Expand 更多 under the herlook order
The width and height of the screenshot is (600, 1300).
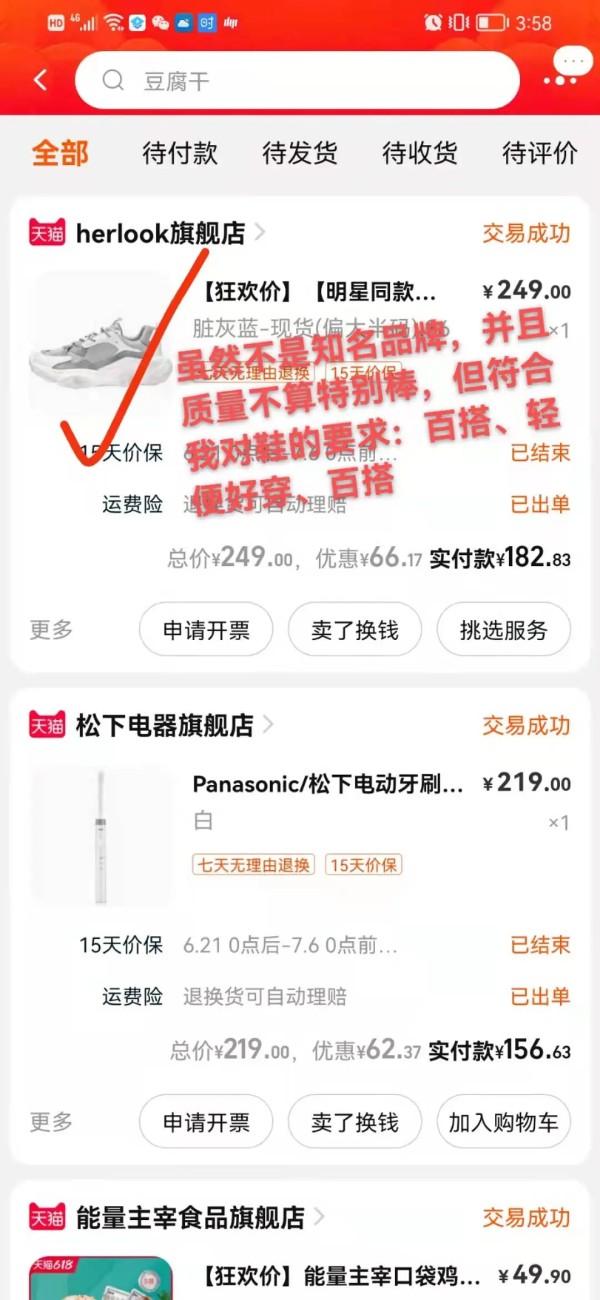pos(51,630)
